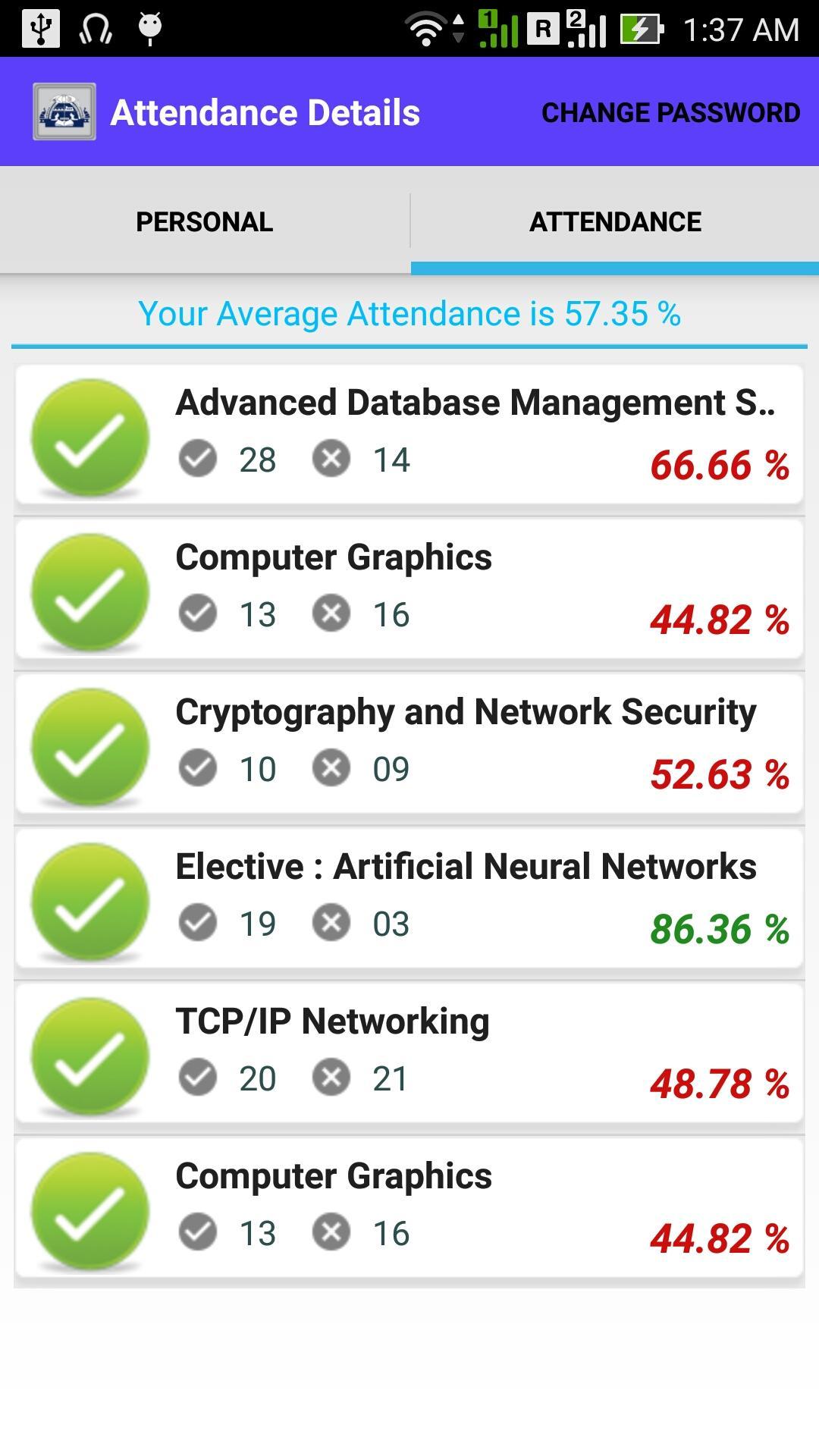Switch to the PERSONAL tab

coord(204,221)
